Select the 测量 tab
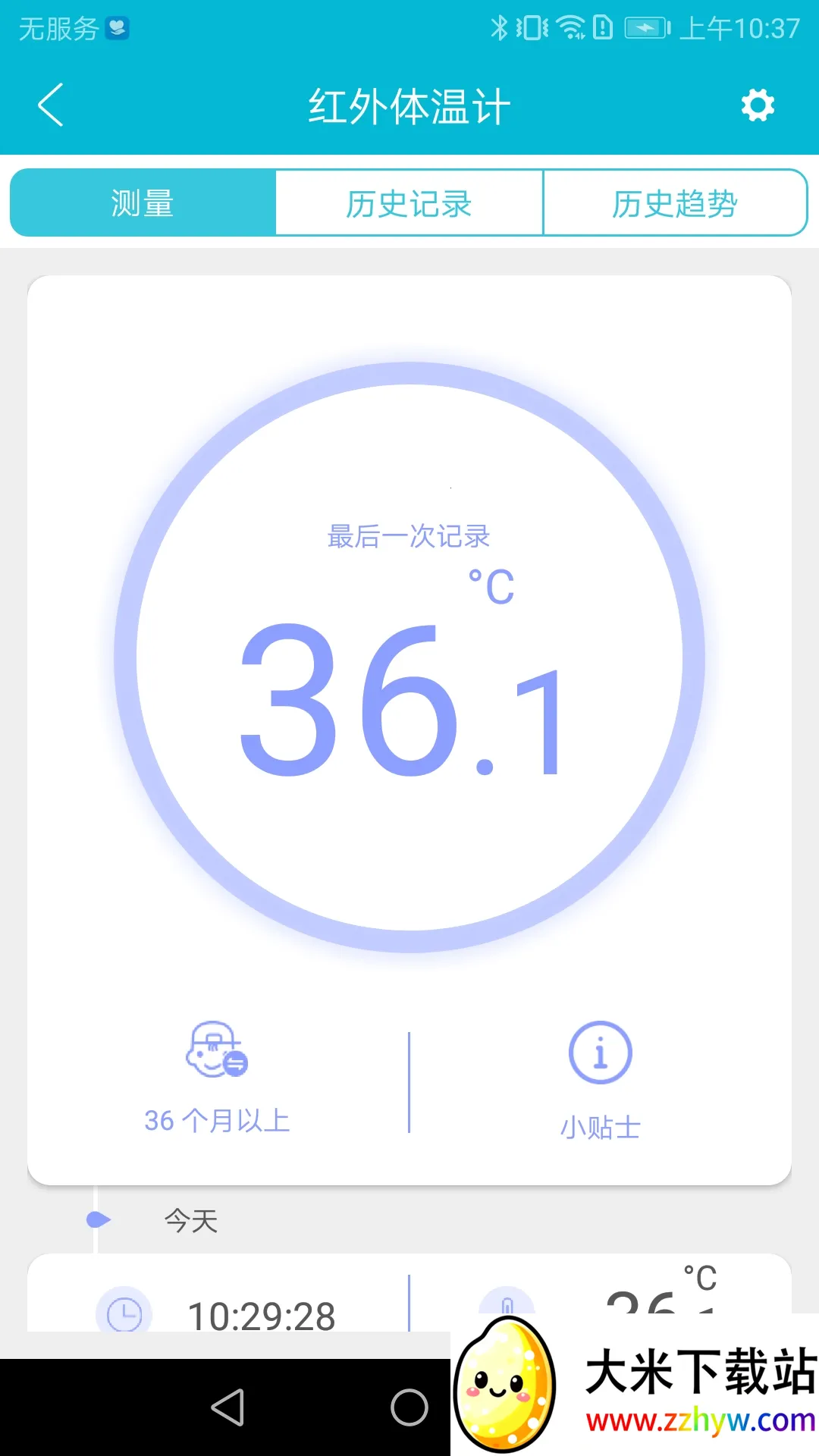The width and height of the screenshot is (819, 1456). pos(142,202)
